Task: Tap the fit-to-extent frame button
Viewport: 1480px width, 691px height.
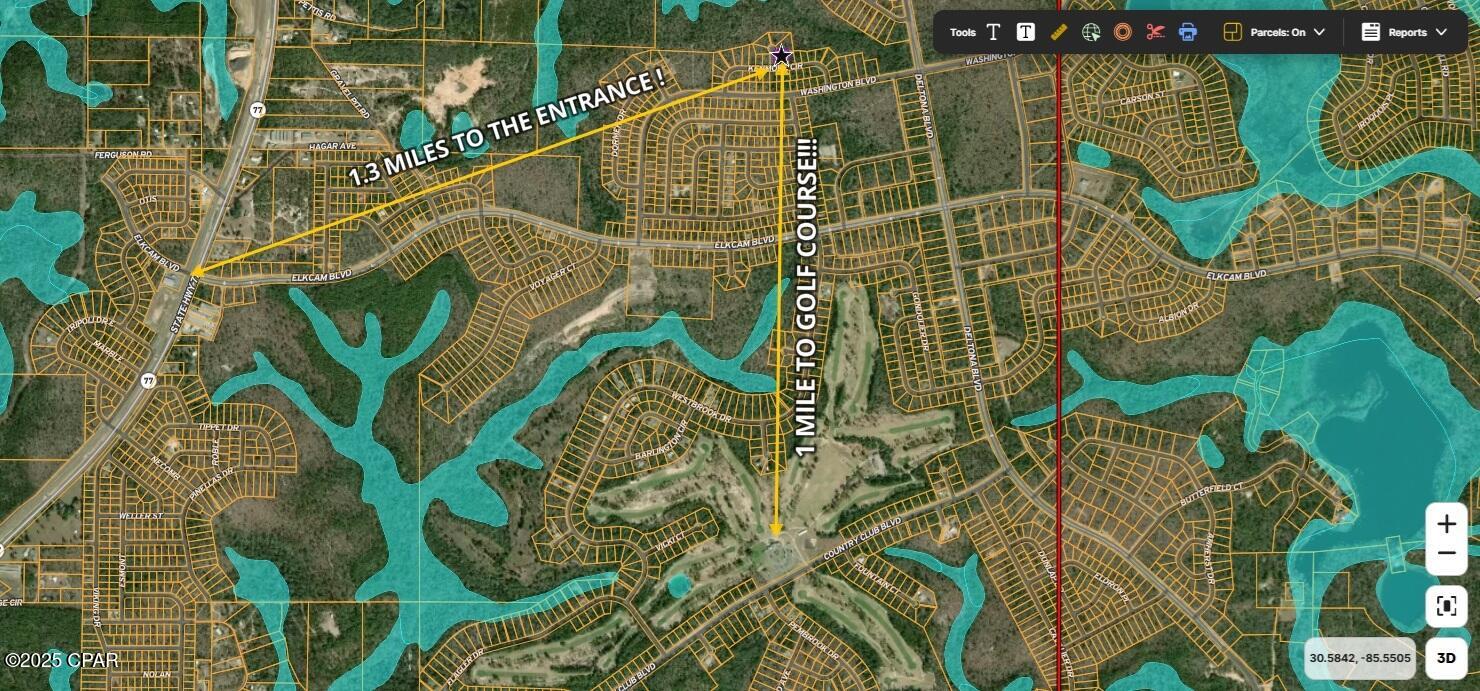Action: pos(1446,605)
